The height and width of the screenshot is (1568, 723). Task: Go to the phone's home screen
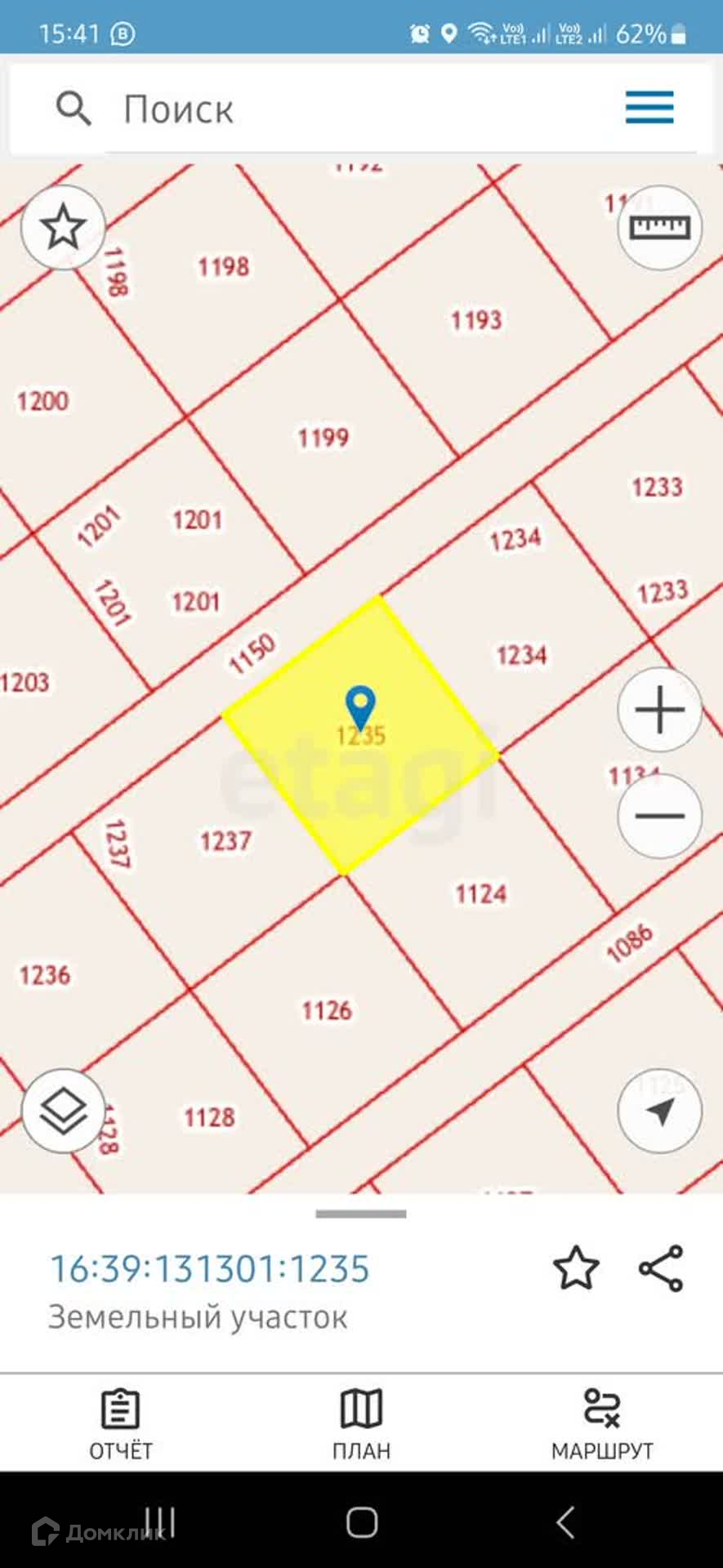(362, 1522)
